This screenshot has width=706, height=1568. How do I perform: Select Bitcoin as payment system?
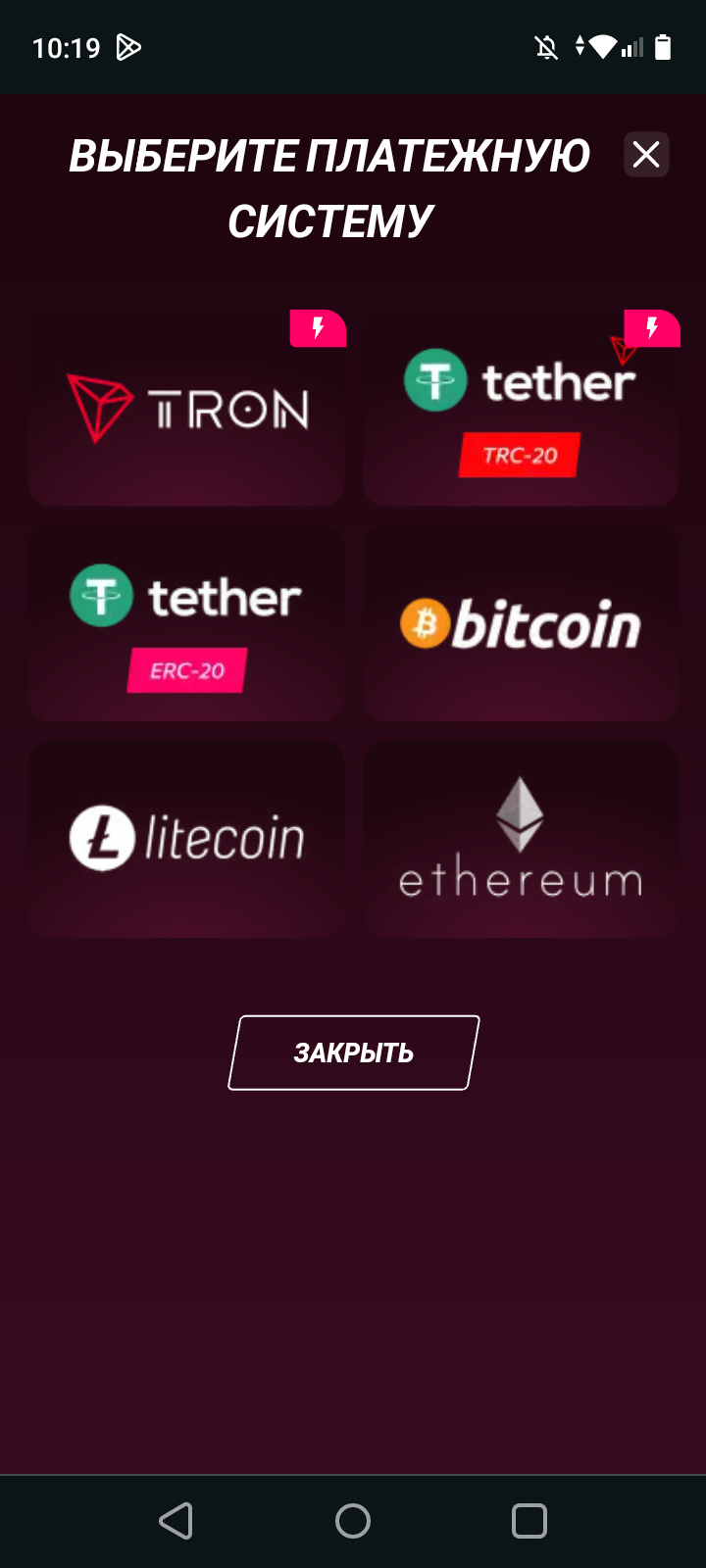[x=521, y=624]
